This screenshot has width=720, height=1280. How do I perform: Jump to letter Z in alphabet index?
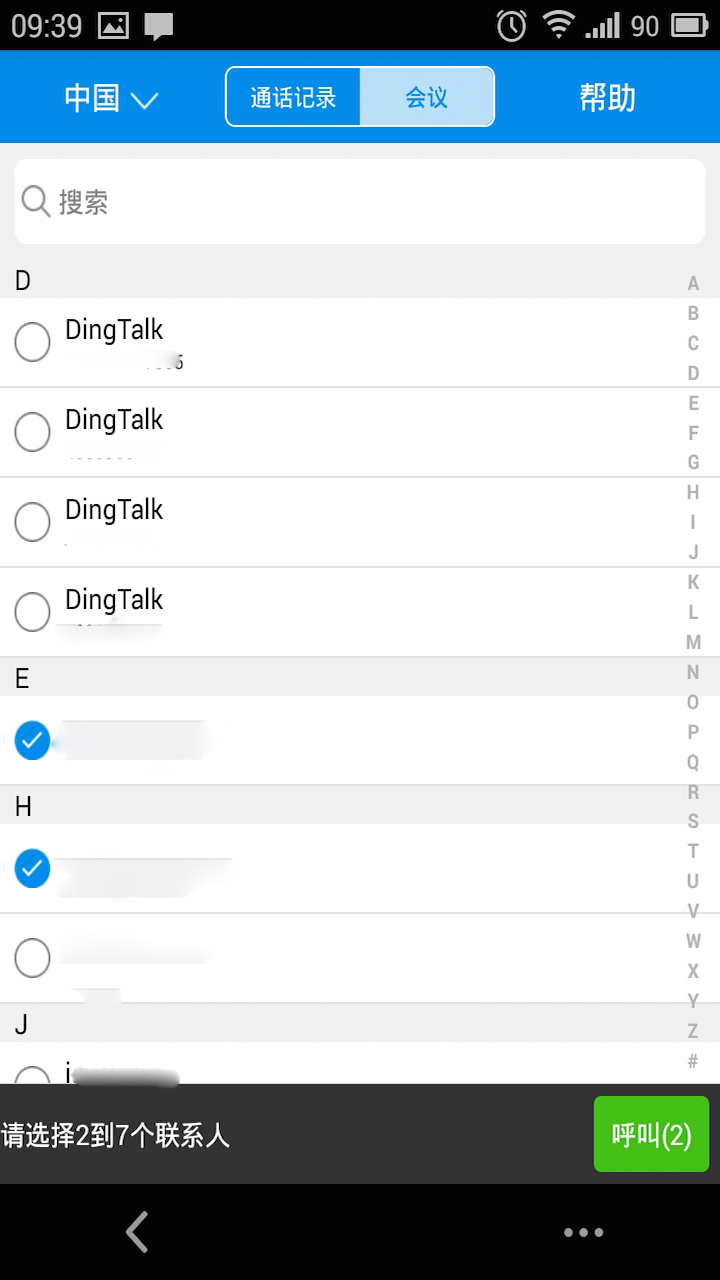[693, 1031]
